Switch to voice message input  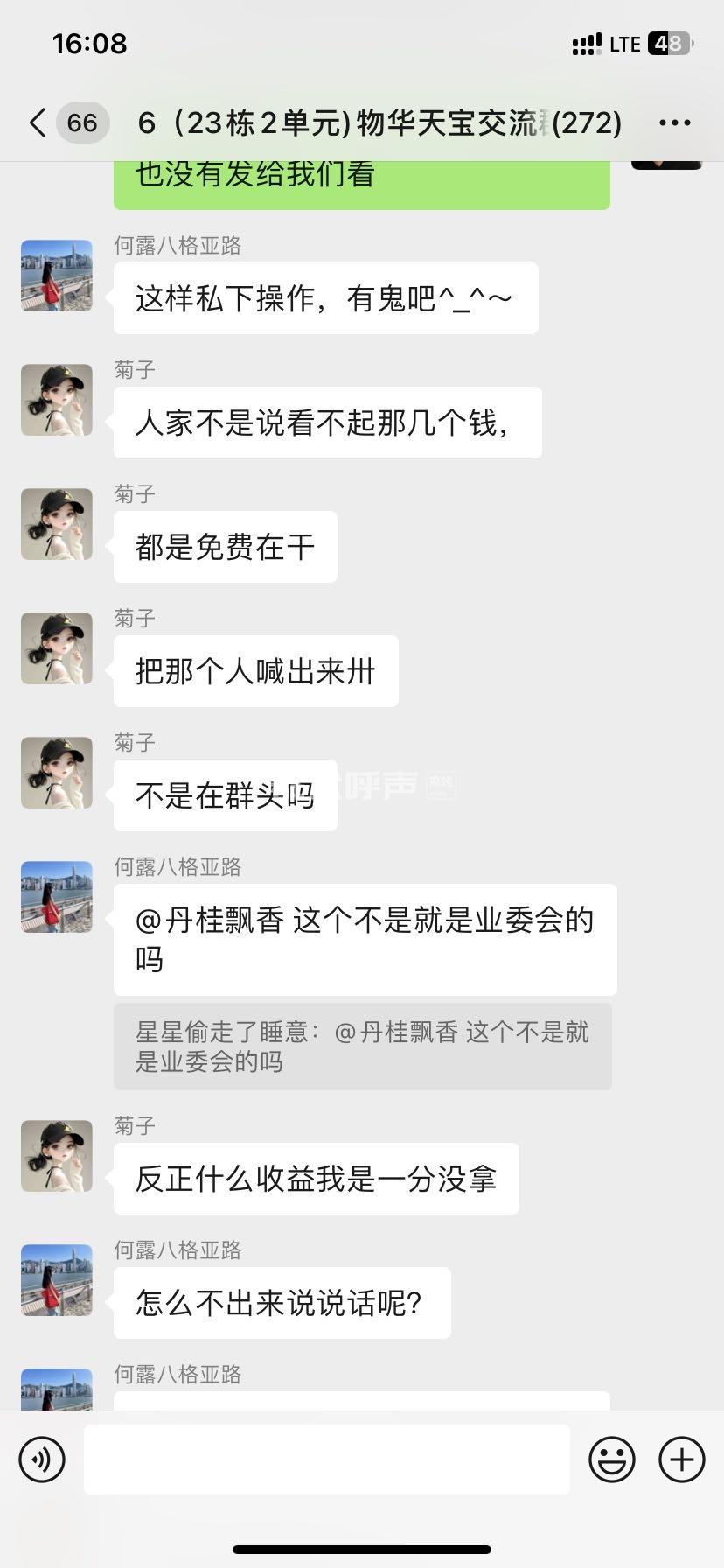click(x=42, y=1459)
